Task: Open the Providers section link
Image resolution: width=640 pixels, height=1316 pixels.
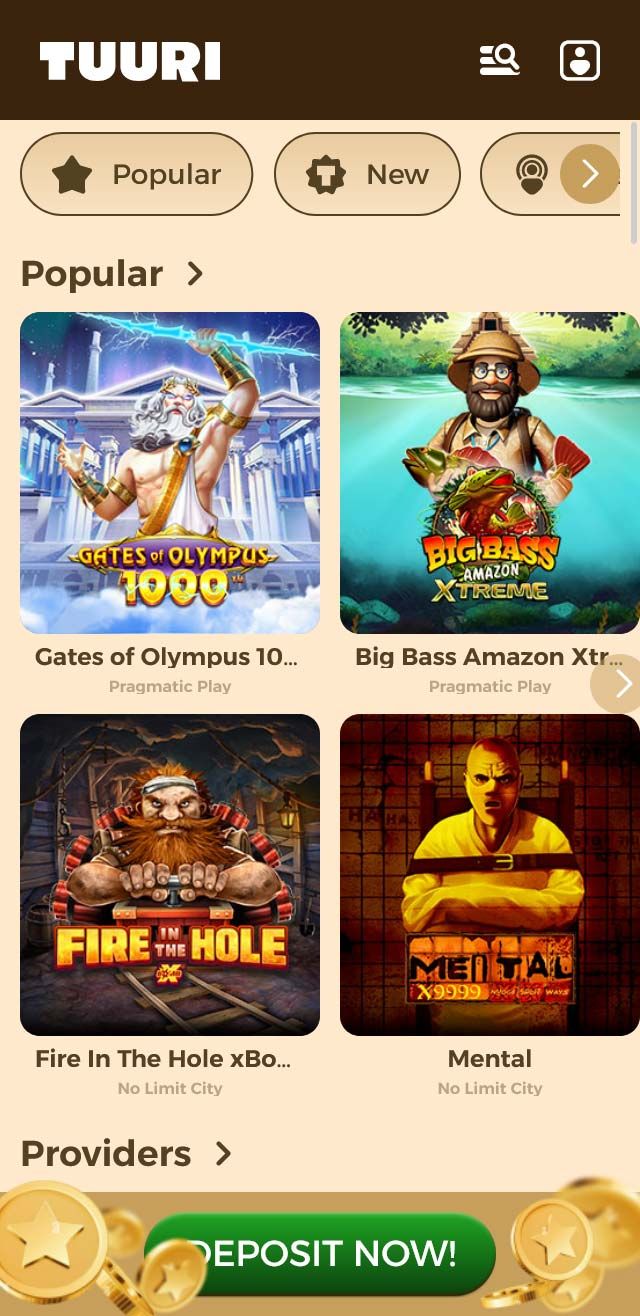Action: tap(126, 1153)
